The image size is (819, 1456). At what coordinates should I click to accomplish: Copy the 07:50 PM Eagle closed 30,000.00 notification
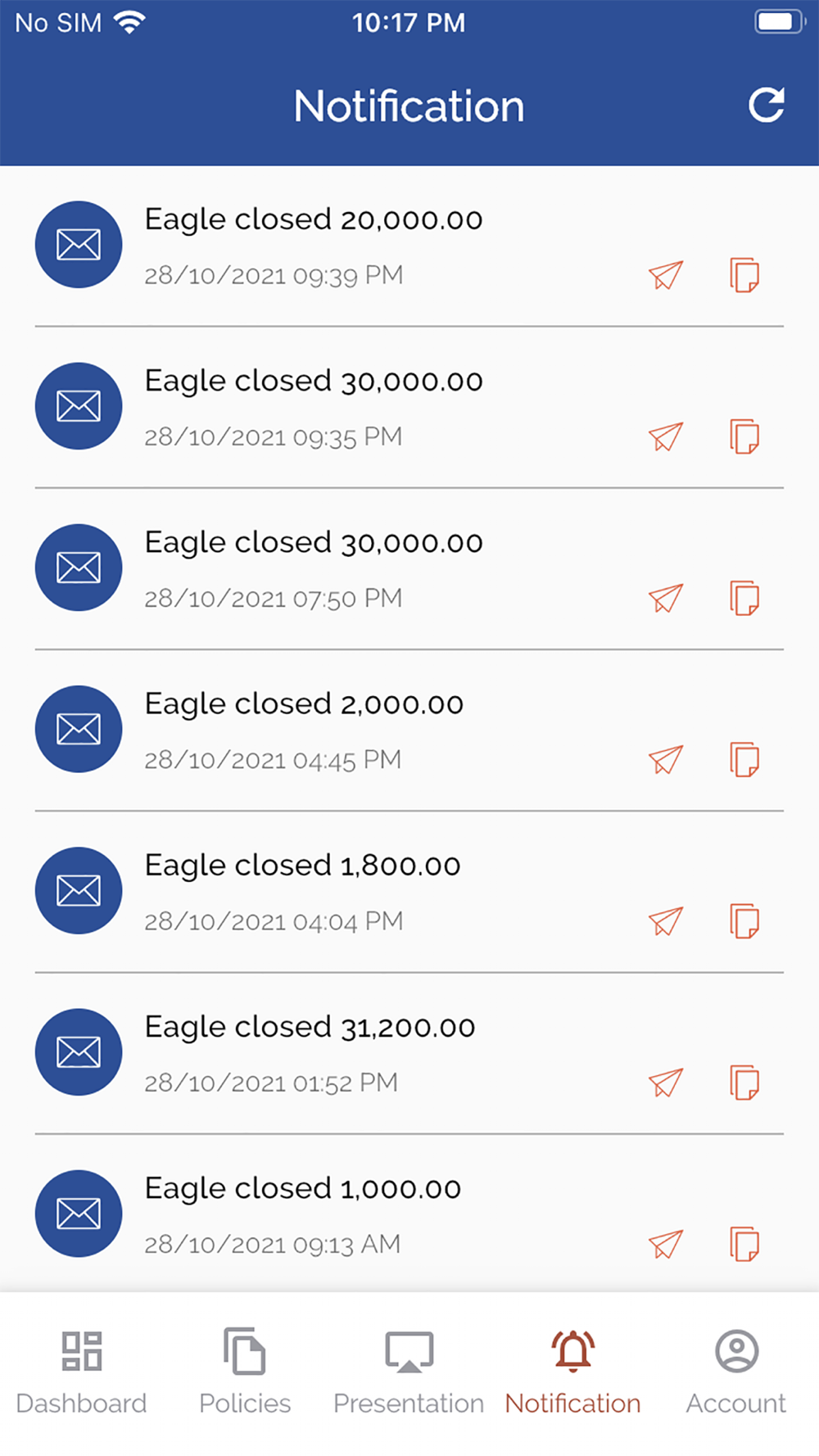[744, 598]
